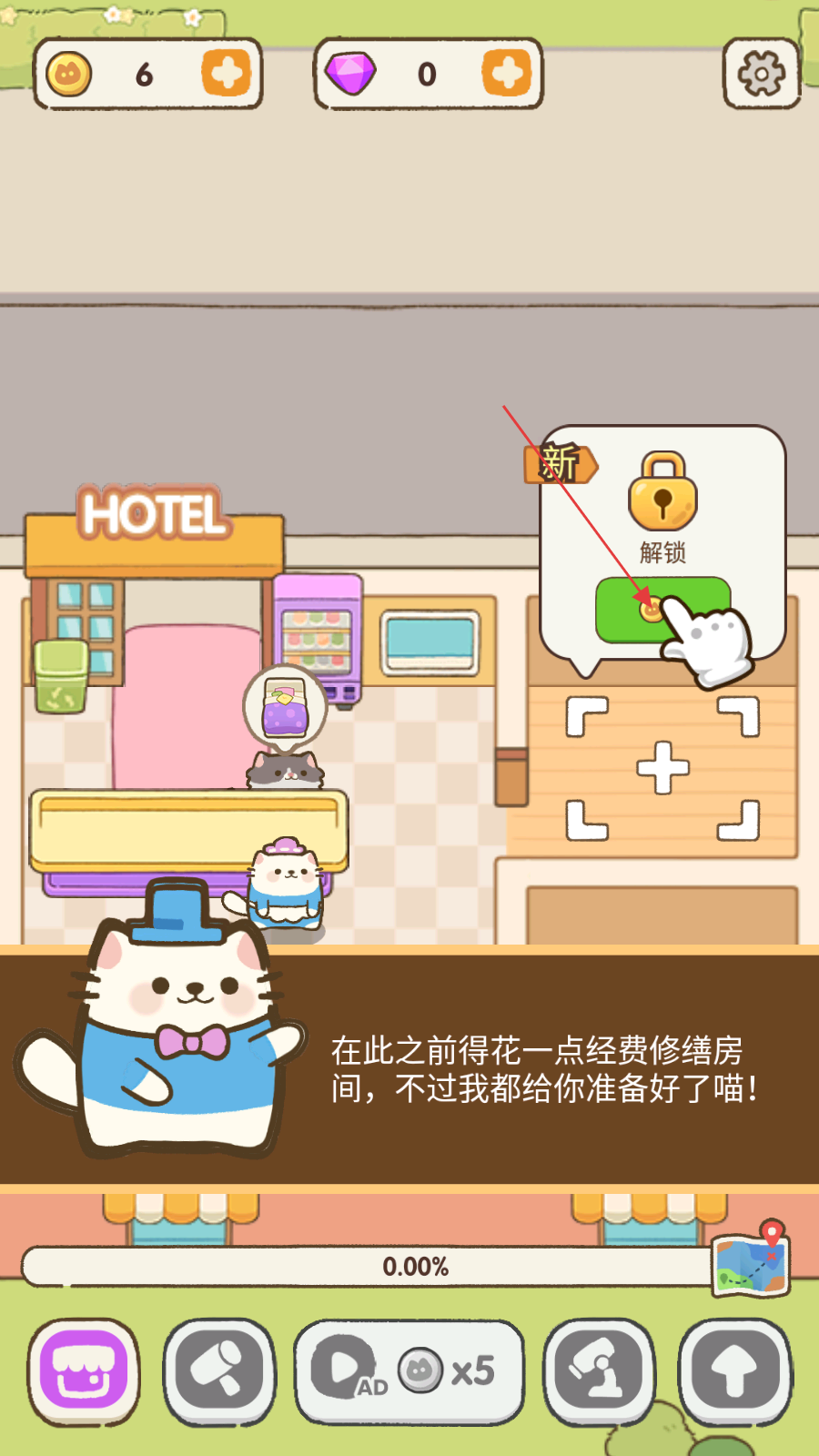The height and width of the screenshot is (1456, 819).
Task: Open the upgrade arrow button
Action: (735, 1371)
